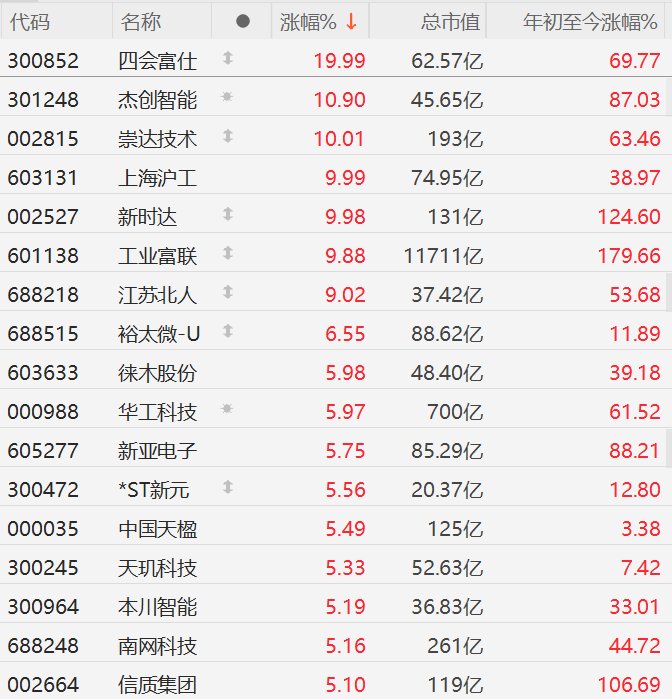
Task: Open 江苏北人 stock details
Action: (x=157, y=295)
